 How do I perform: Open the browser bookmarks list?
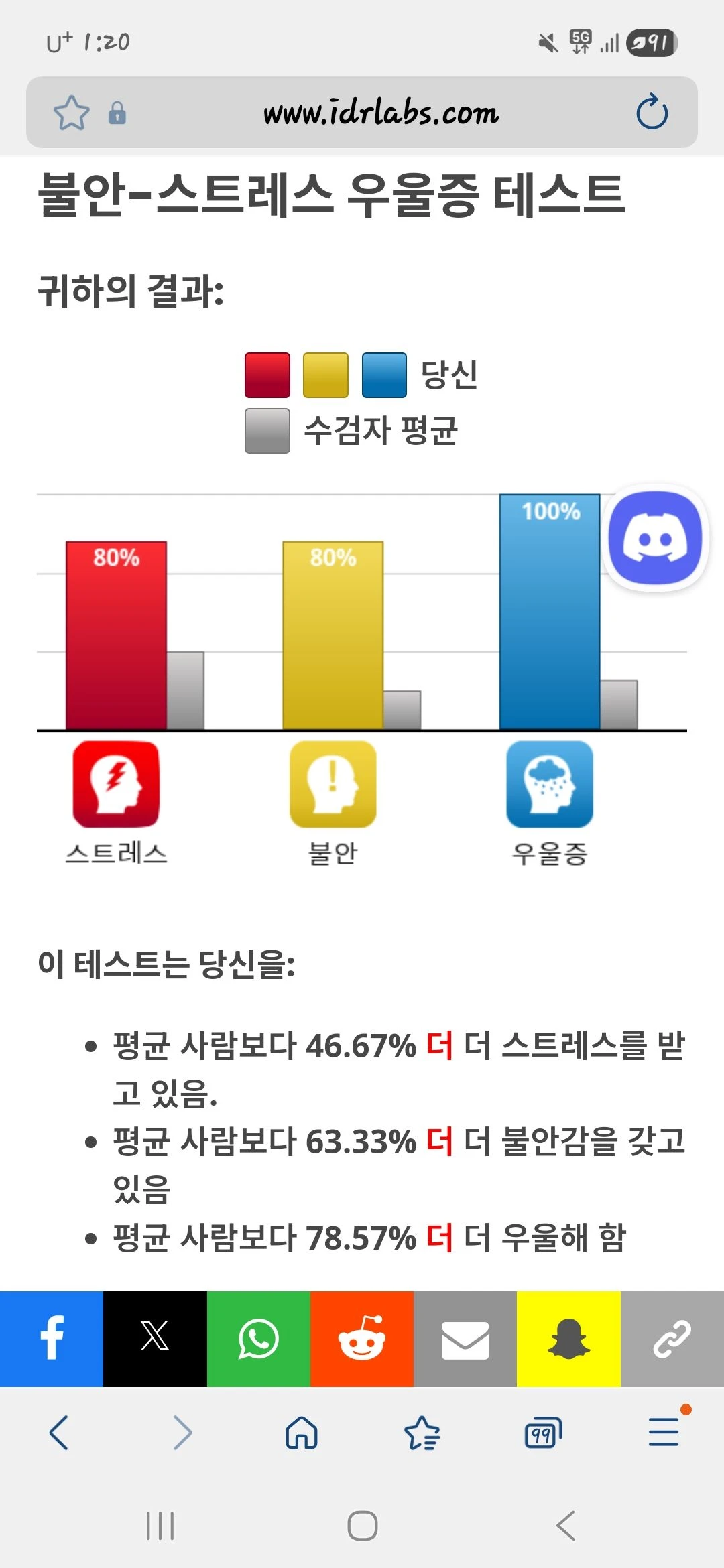coord(422,1433)
